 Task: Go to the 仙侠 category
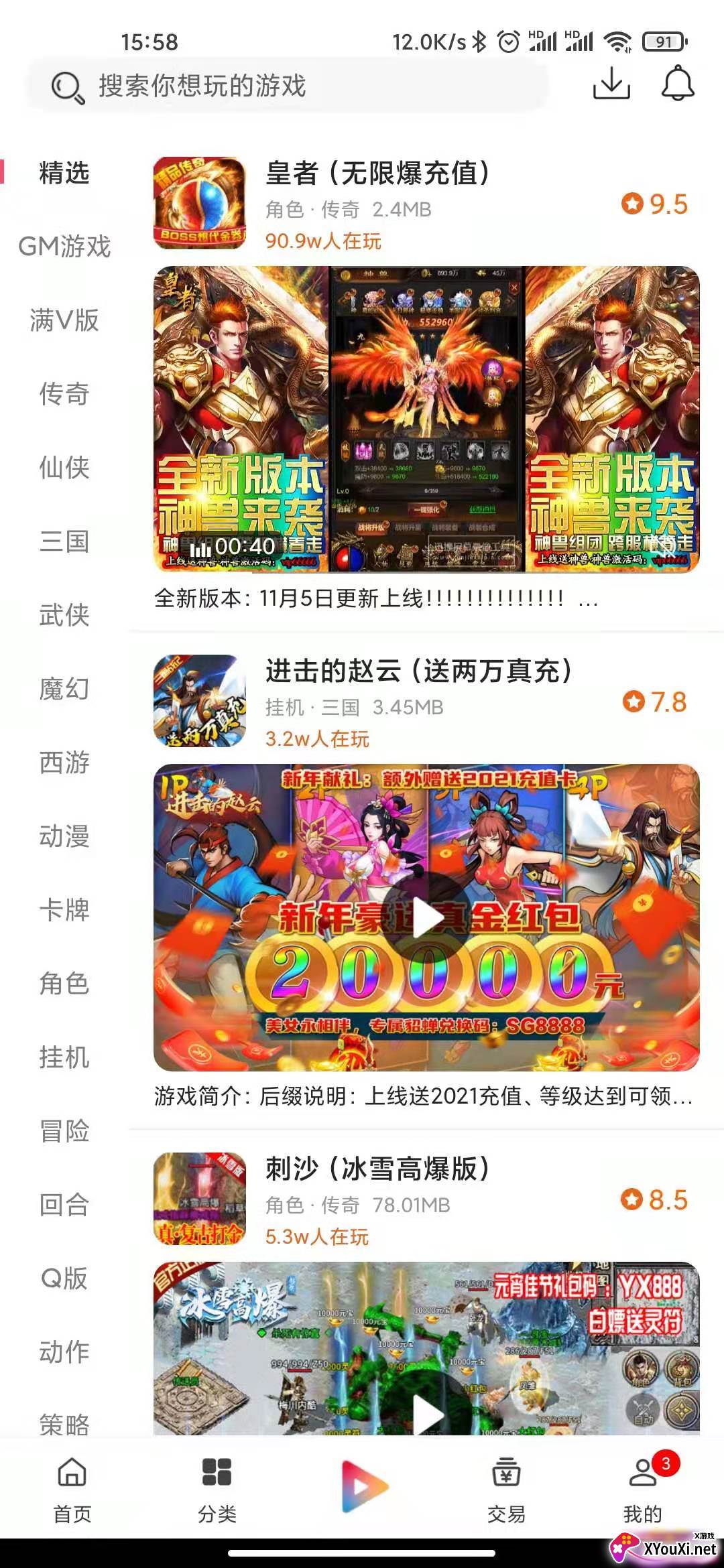pos(64,468)
